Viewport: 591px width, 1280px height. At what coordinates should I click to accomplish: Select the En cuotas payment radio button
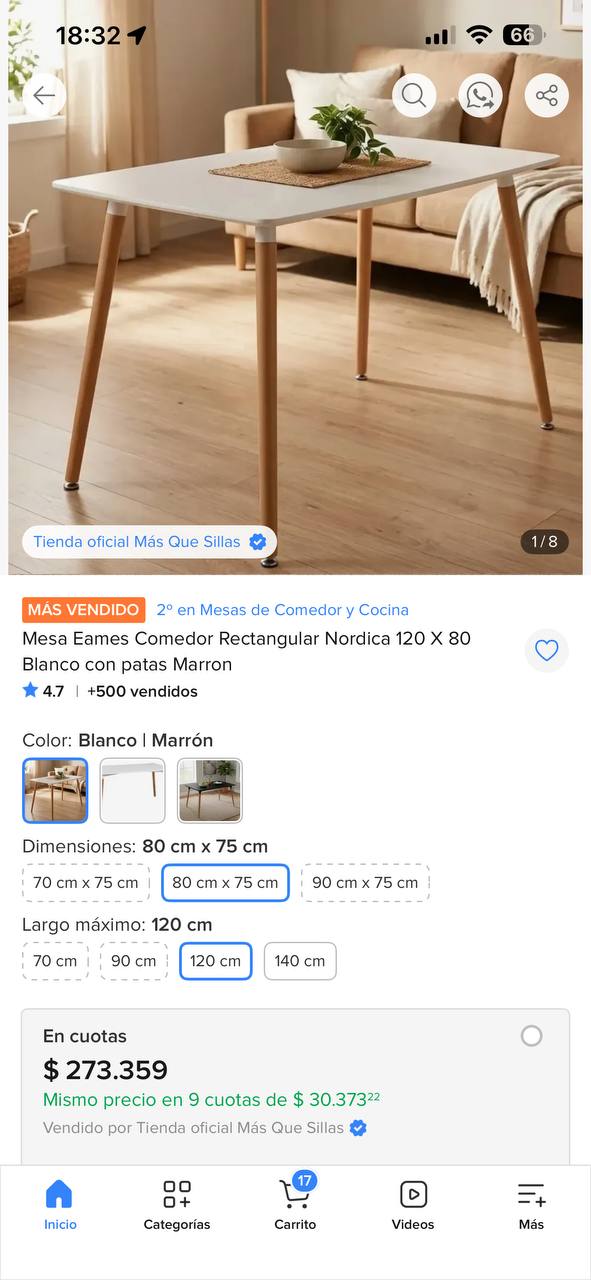click(x=532, y=1036)
